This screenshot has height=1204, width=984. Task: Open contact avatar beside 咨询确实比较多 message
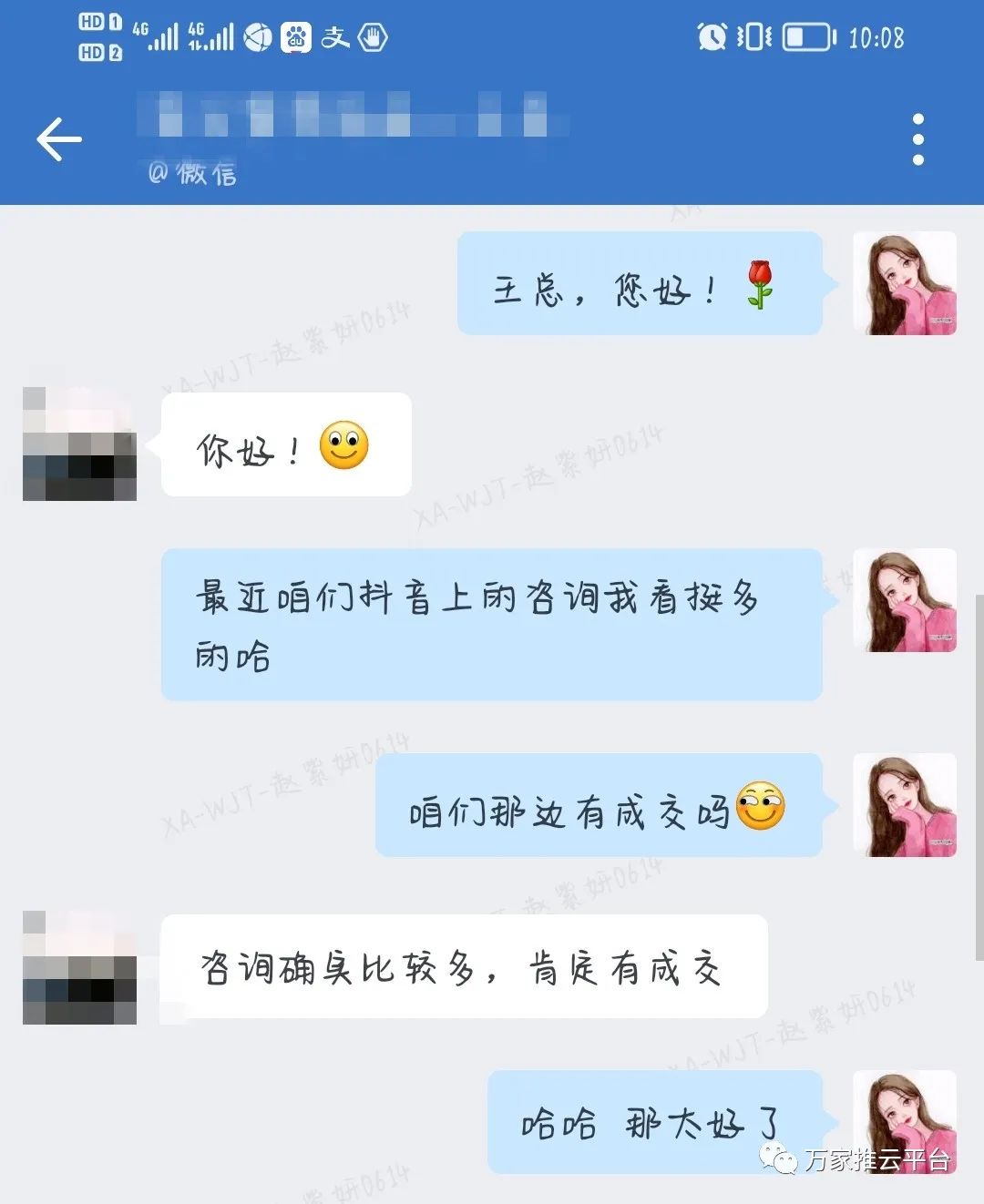79,967
